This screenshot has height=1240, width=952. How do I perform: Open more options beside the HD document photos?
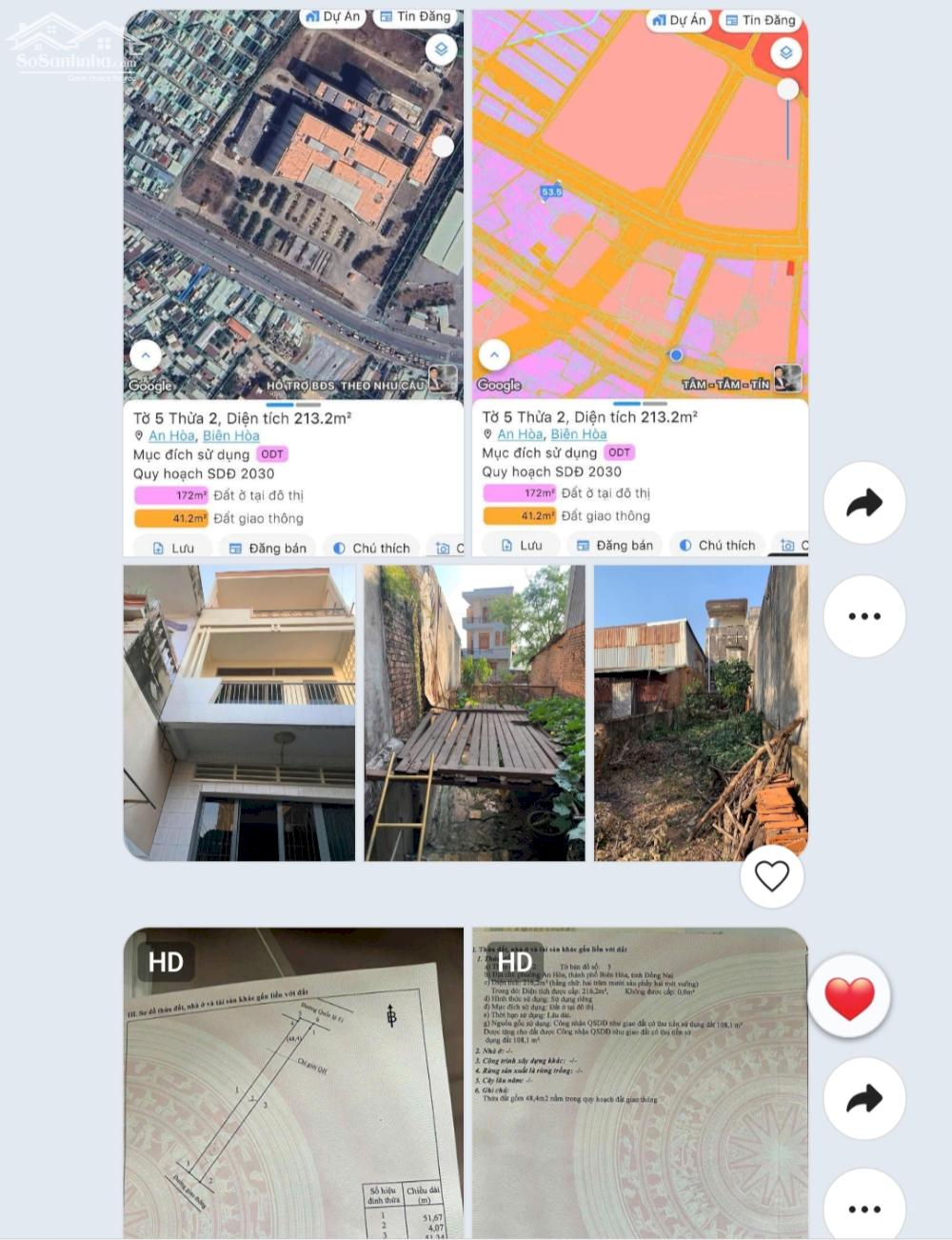pyautogui.click(x=863, y=1209)
